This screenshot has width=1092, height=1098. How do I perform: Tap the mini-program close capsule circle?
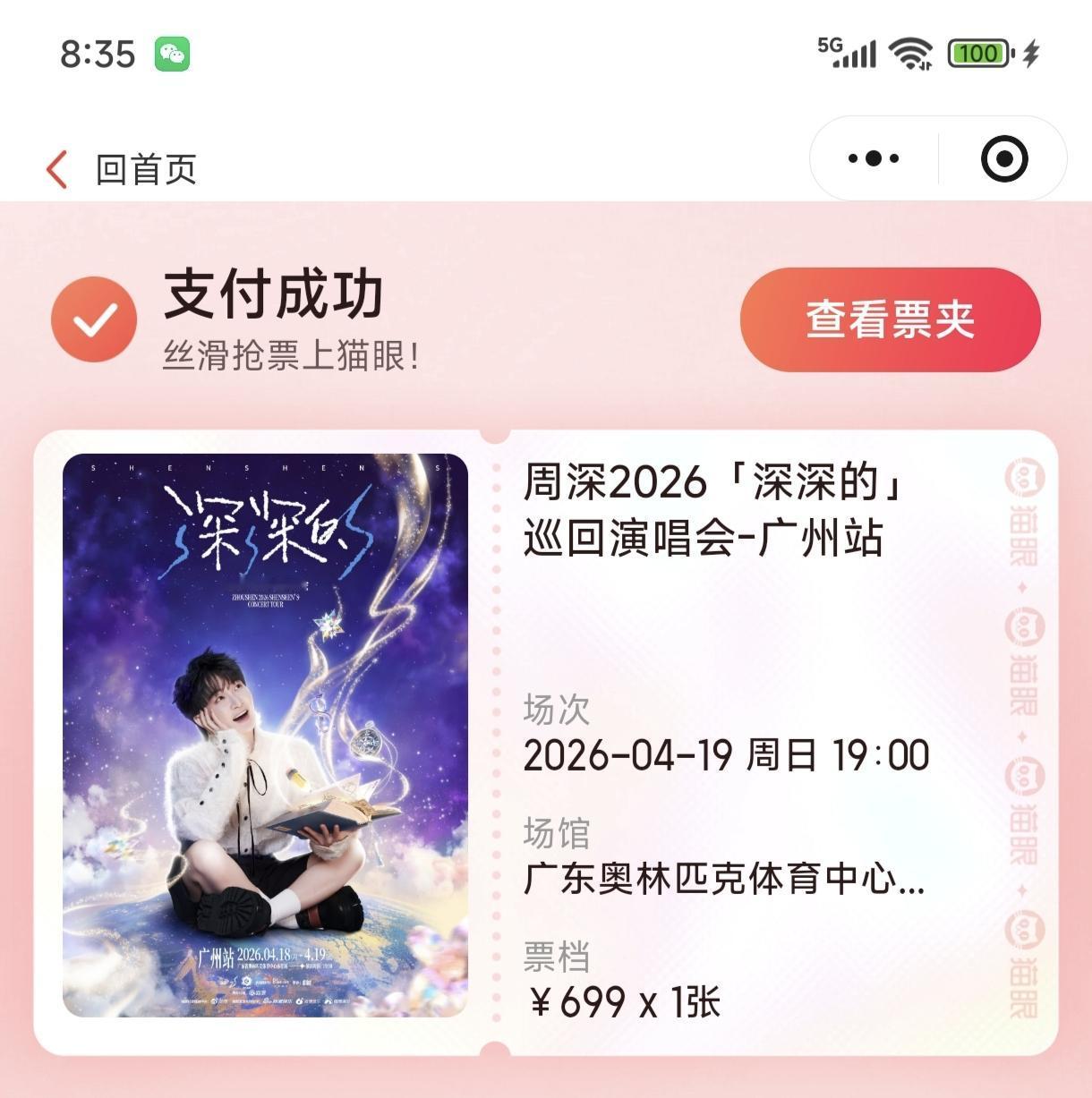tap(1008, 157)
